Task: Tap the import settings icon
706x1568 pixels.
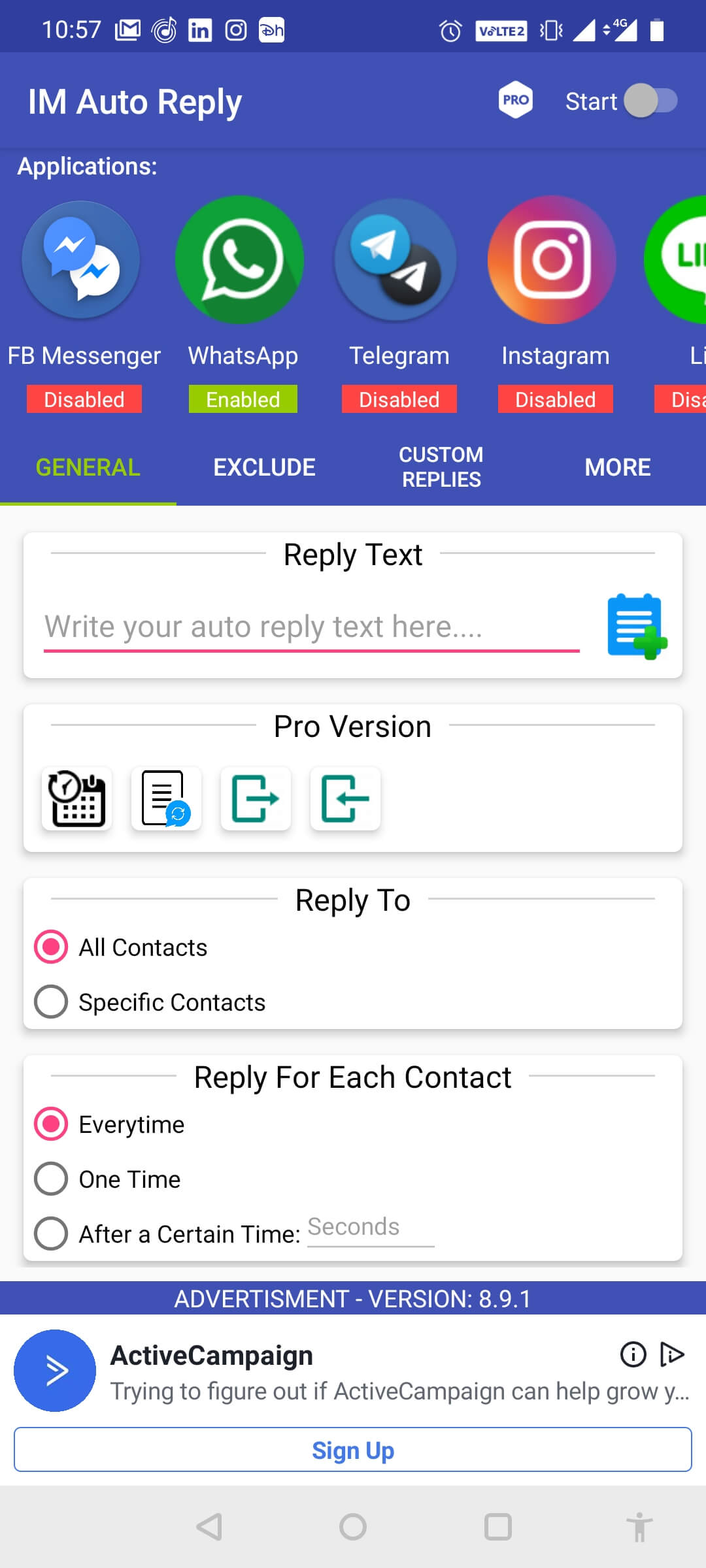Action: tap(345, 798)
